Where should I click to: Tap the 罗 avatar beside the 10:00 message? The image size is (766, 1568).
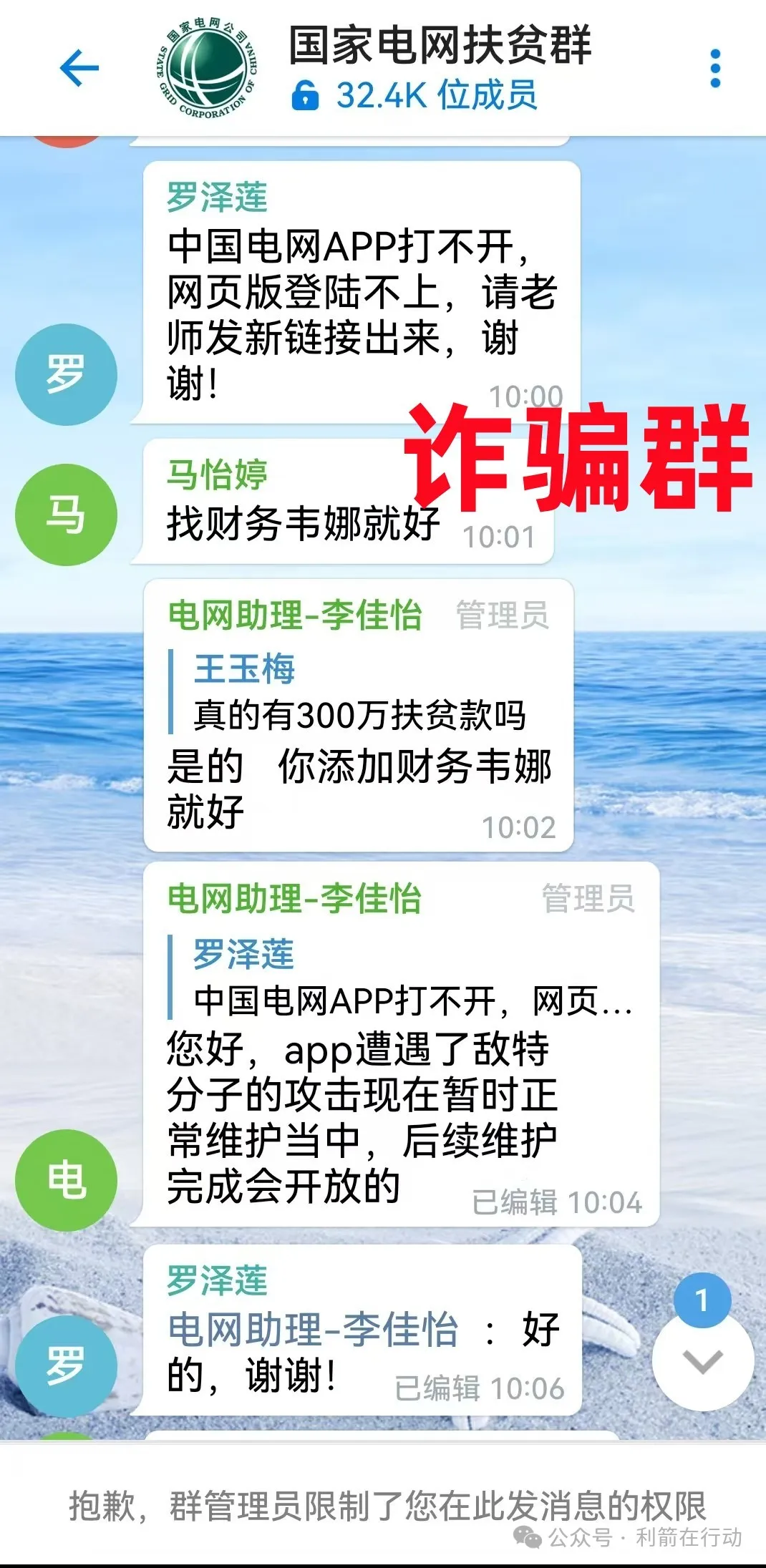pyautogui.click(x=66, y=374)
